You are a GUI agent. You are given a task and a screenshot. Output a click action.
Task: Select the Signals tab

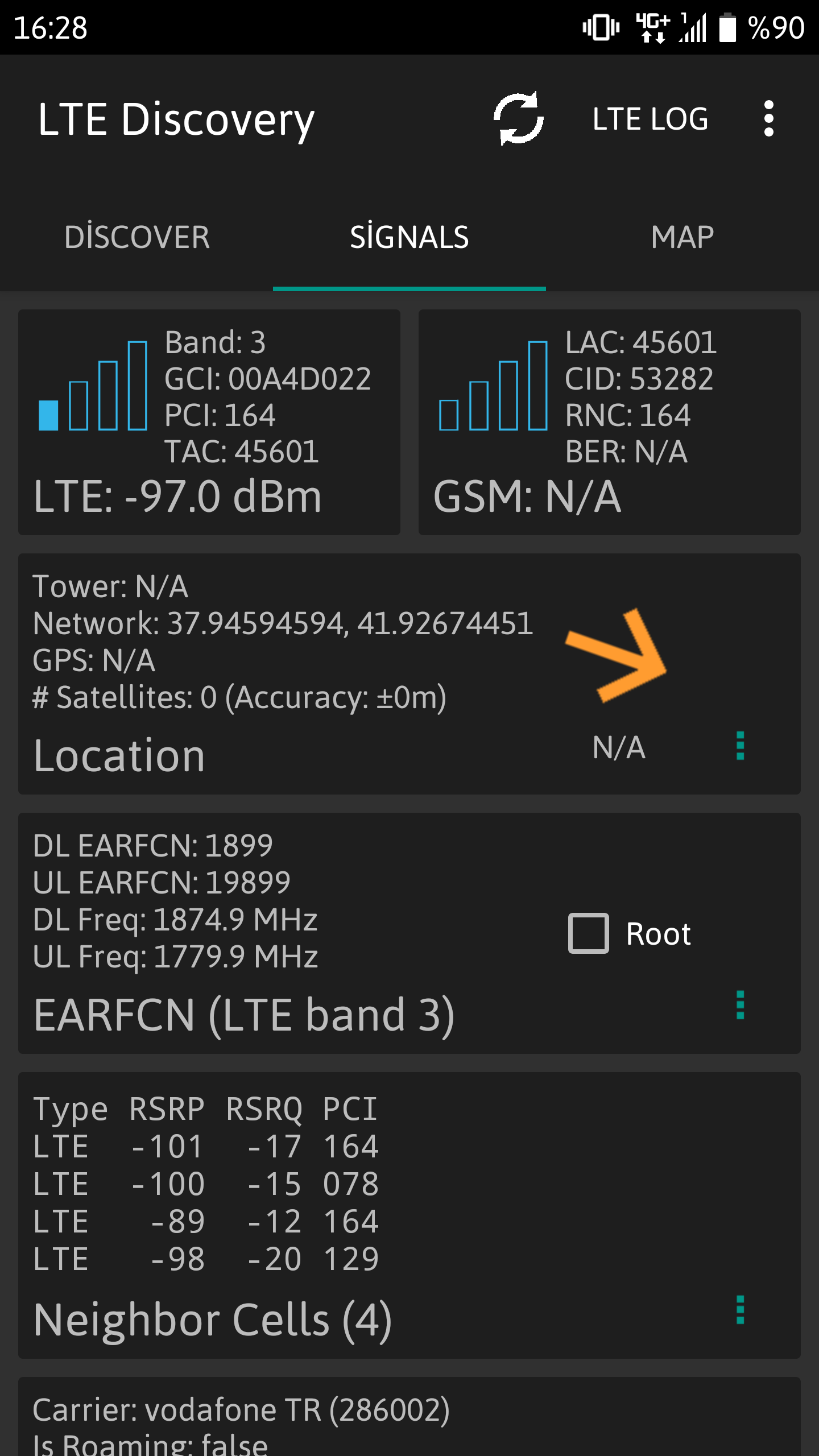click(409, 237)
